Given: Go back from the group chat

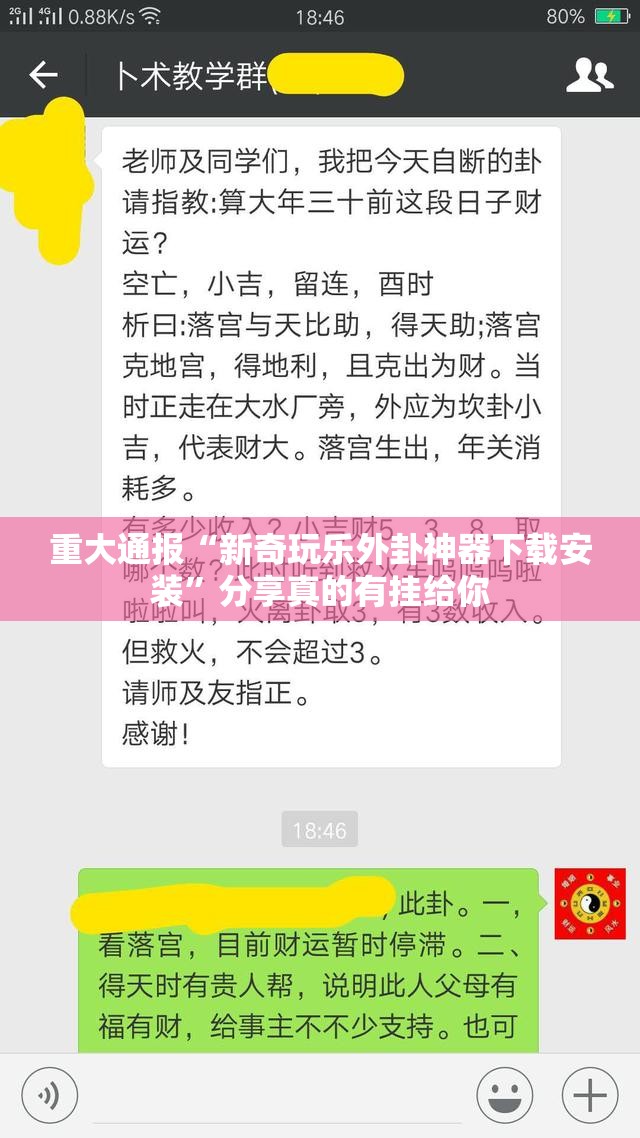Looking at the screenshot, I should (43, 75).
